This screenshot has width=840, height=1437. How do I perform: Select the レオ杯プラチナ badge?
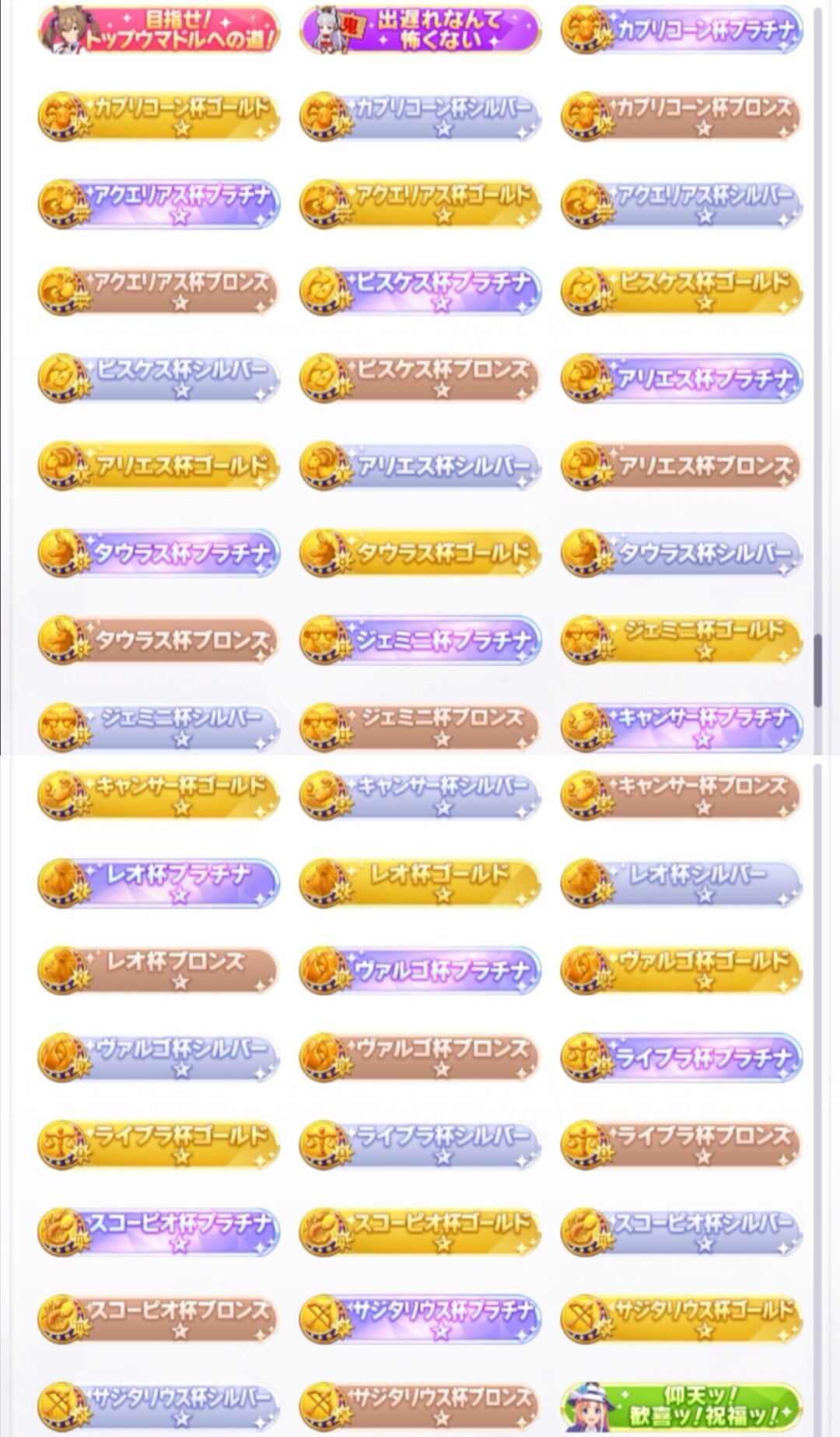tap(159, 883)
